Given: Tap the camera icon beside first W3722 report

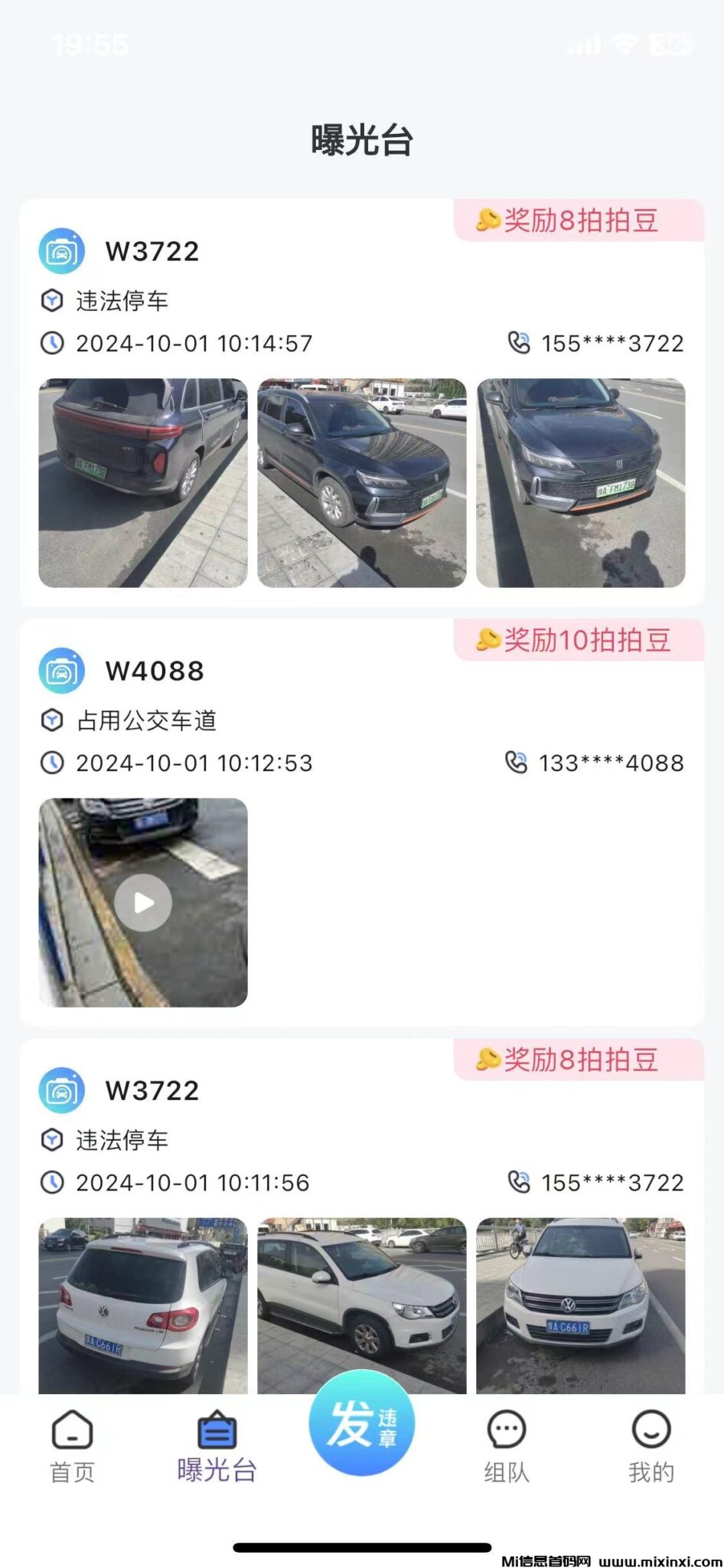Looking at the screenshot, I should tap(62, 250).
